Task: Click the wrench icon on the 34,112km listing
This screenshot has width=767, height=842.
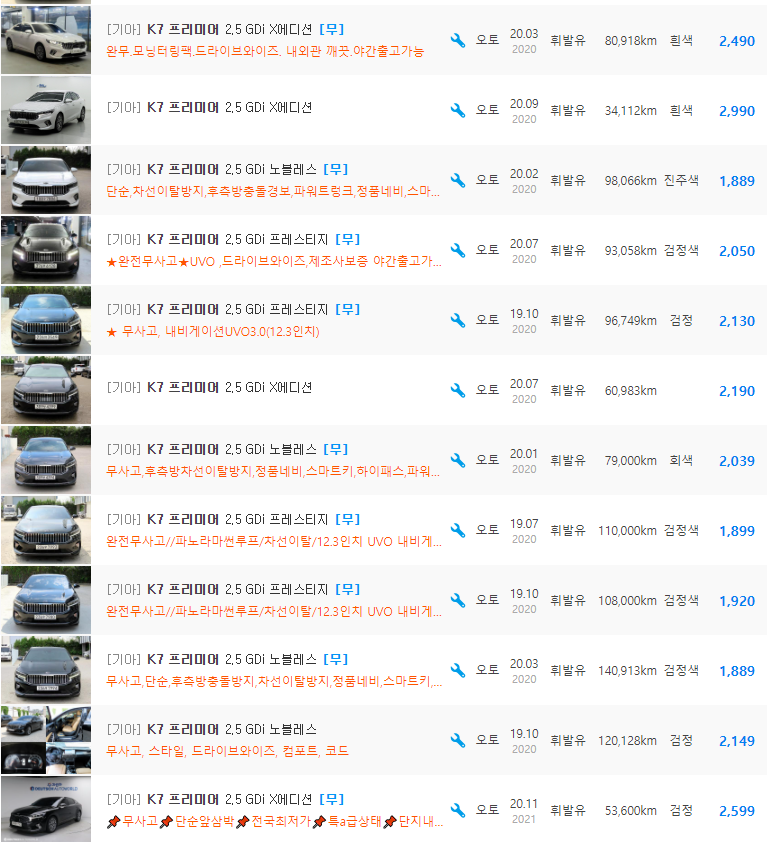Action: point(457,110)
